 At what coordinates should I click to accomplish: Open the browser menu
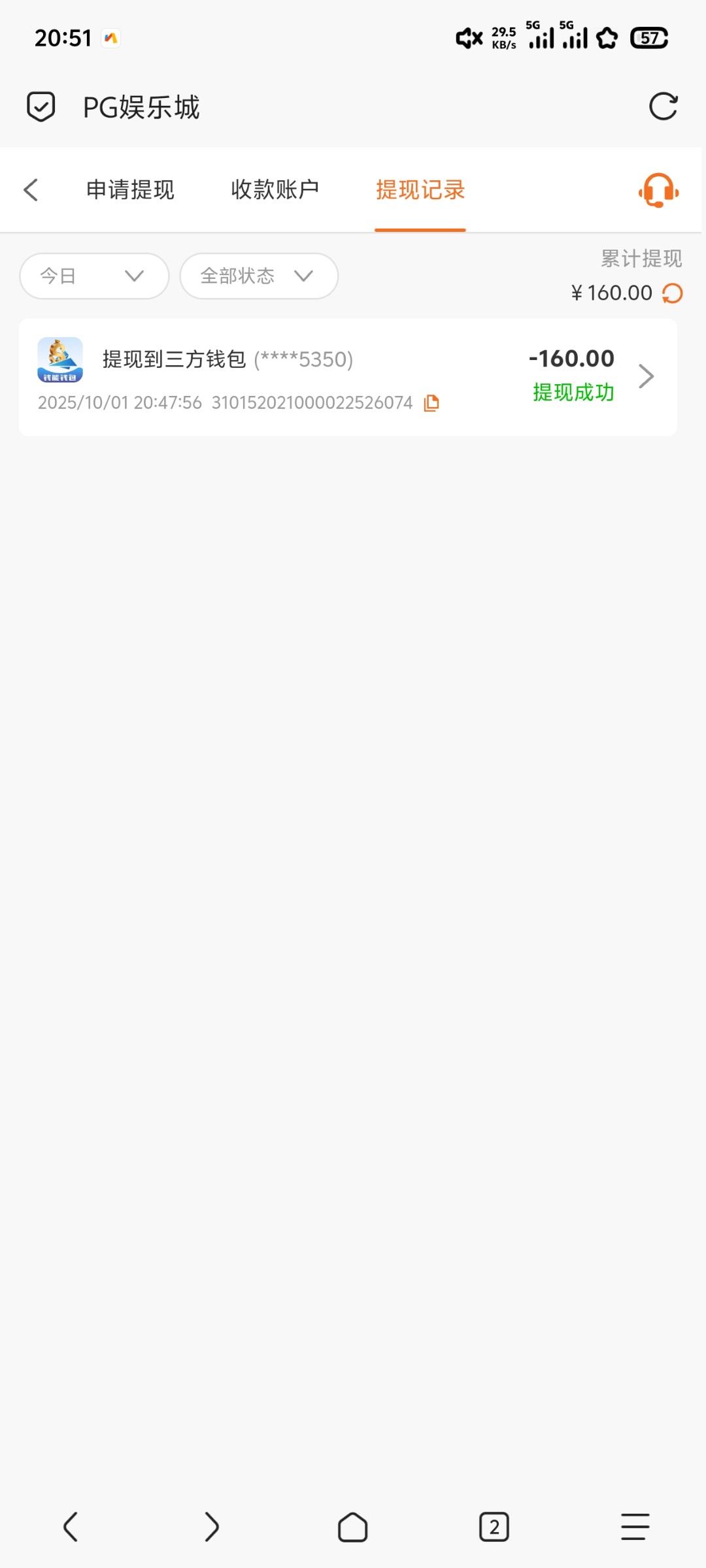coord(635,1527)
